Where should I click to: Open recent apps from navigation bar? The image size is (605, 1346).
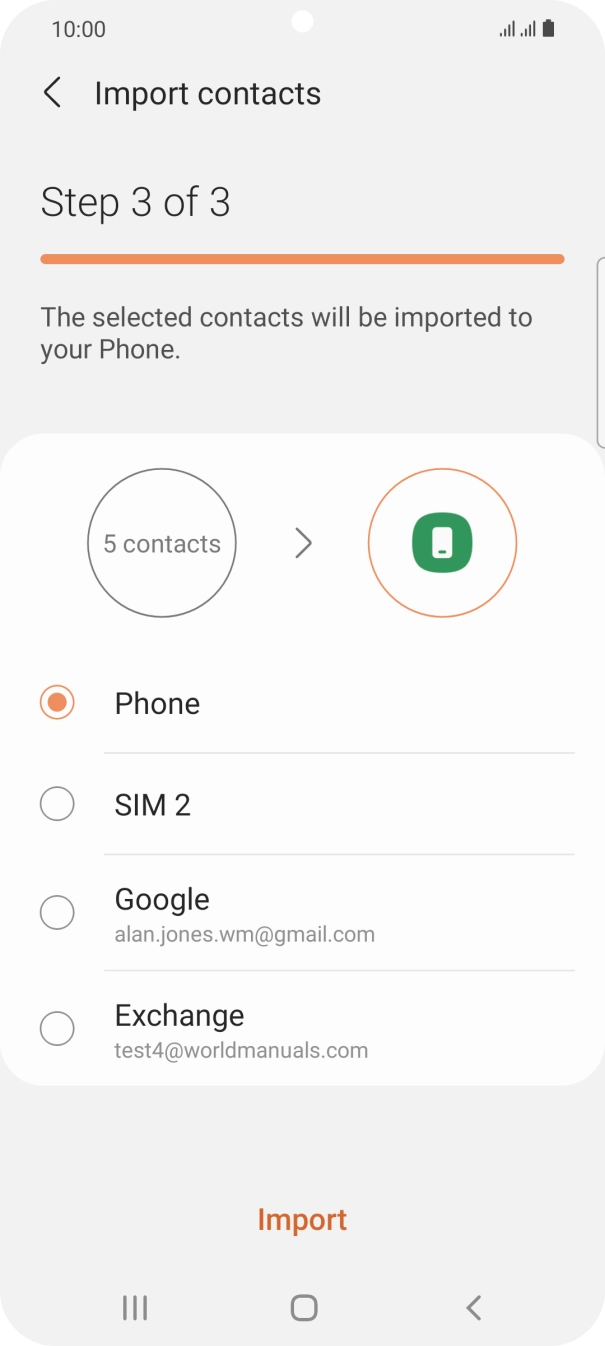[x=135, y=1307]
